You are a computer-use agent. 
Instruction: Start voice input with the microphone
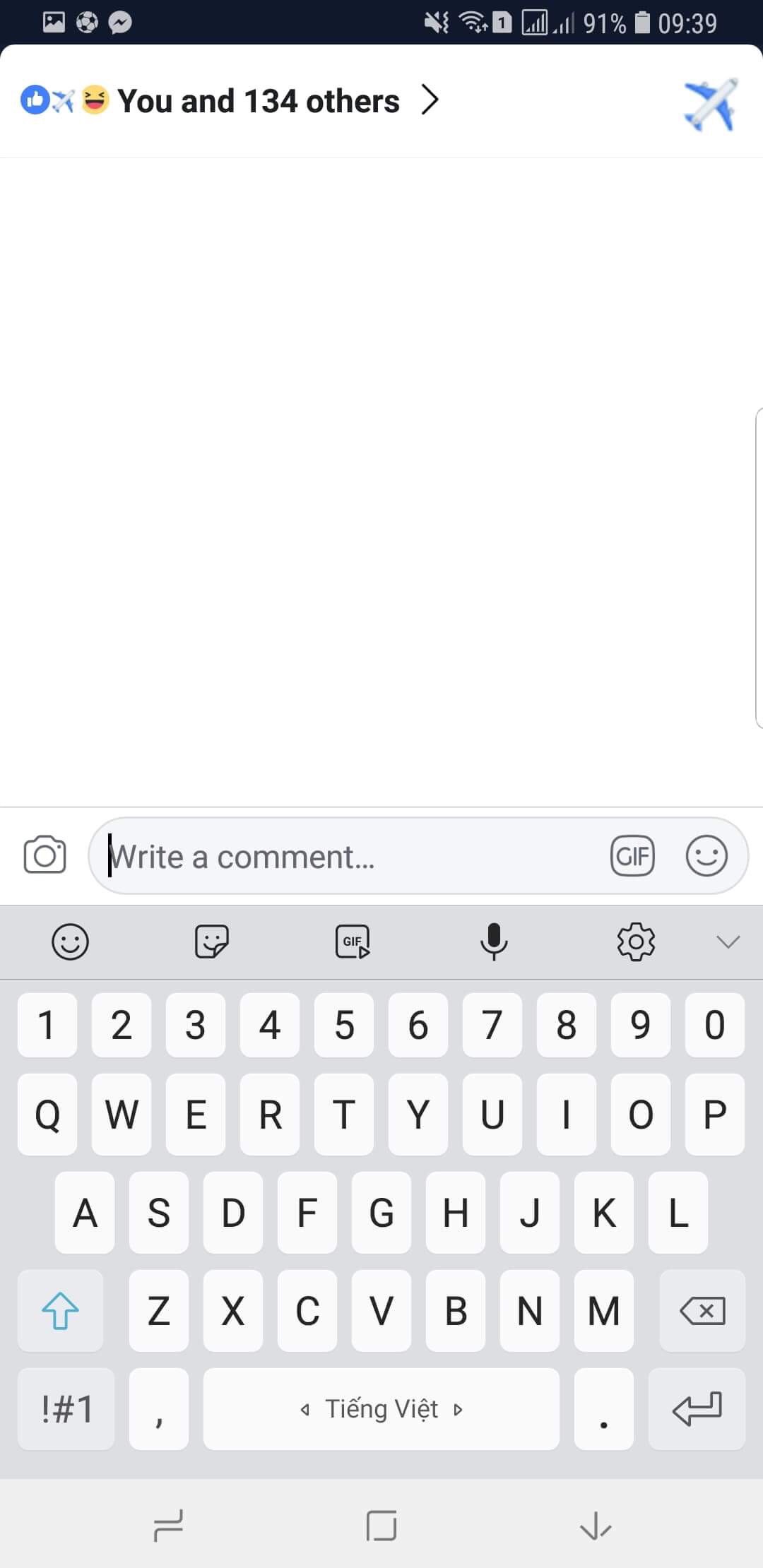[494, 942]
